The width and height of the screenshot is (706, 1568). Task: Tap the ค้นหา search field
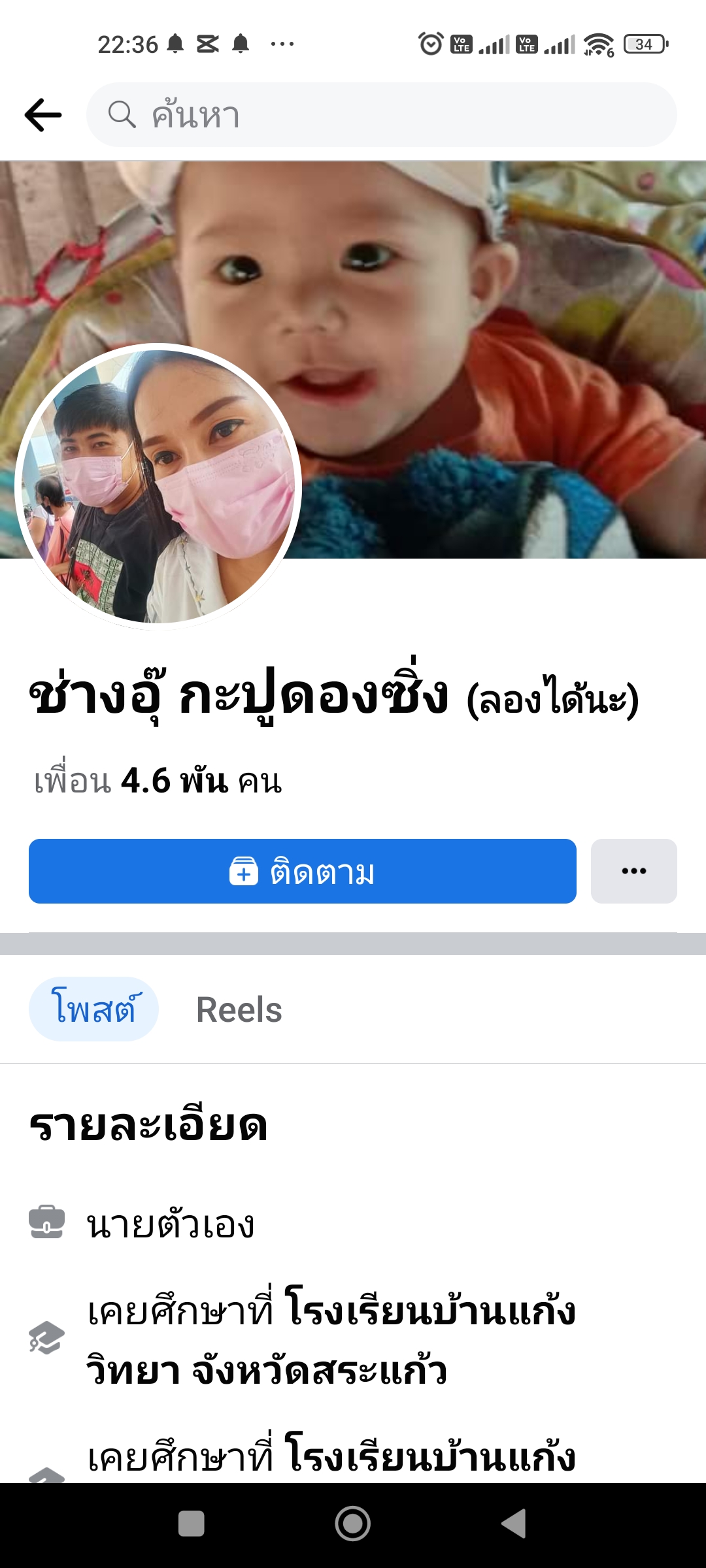(381, 115)
